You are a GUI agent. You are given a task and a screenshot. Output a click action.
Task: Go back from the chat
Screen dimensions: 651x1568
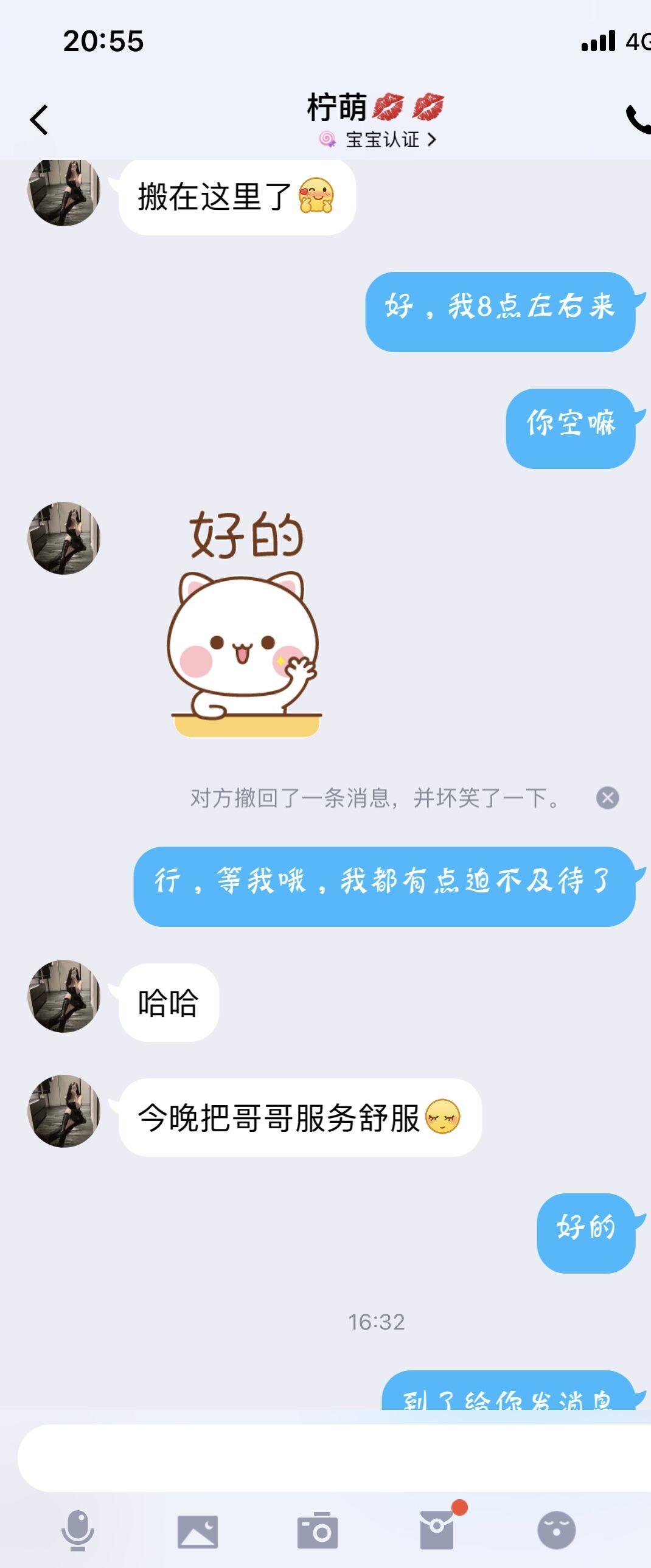coord(40,120)
